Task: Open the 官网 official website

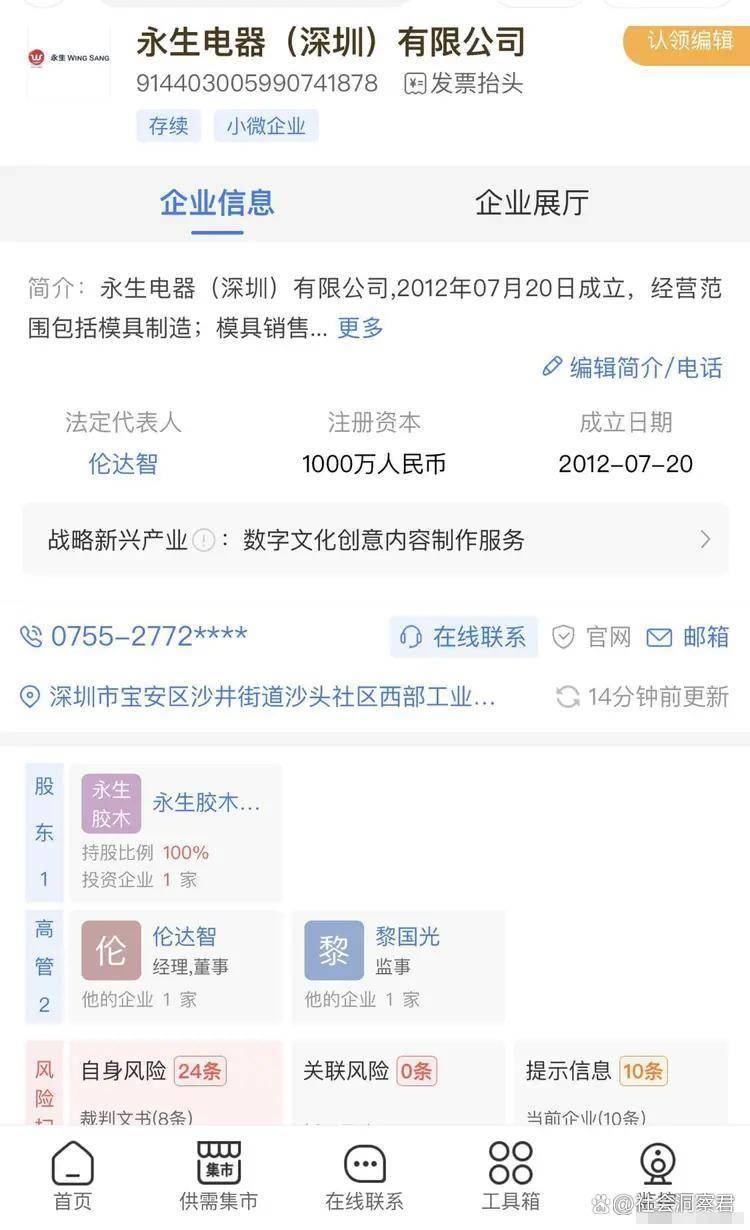Action: coord(593,637)
